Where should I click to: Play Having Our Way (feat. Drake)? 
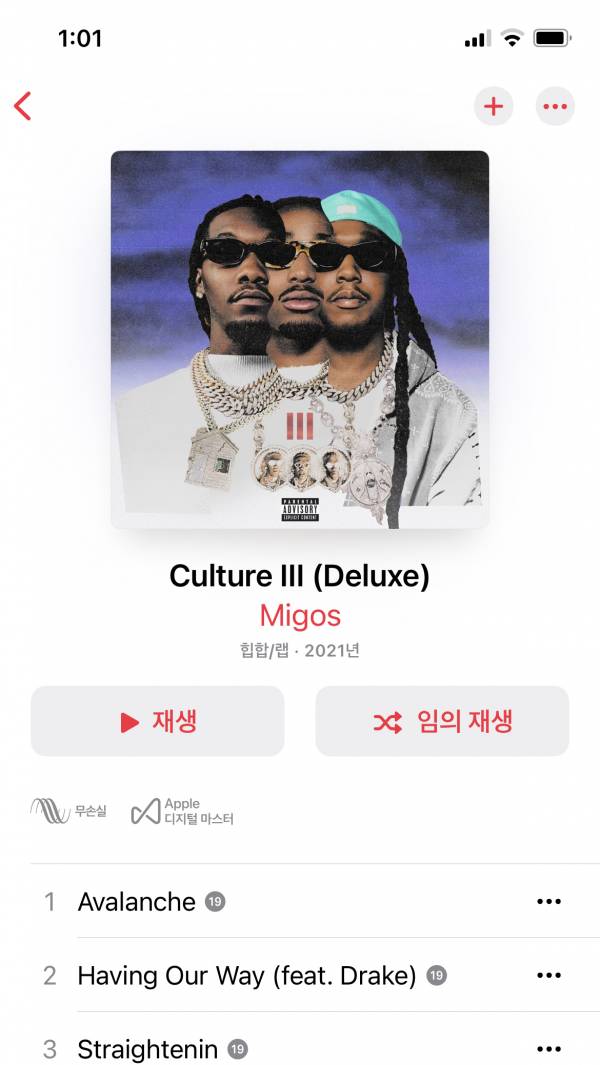pos(246,975)
